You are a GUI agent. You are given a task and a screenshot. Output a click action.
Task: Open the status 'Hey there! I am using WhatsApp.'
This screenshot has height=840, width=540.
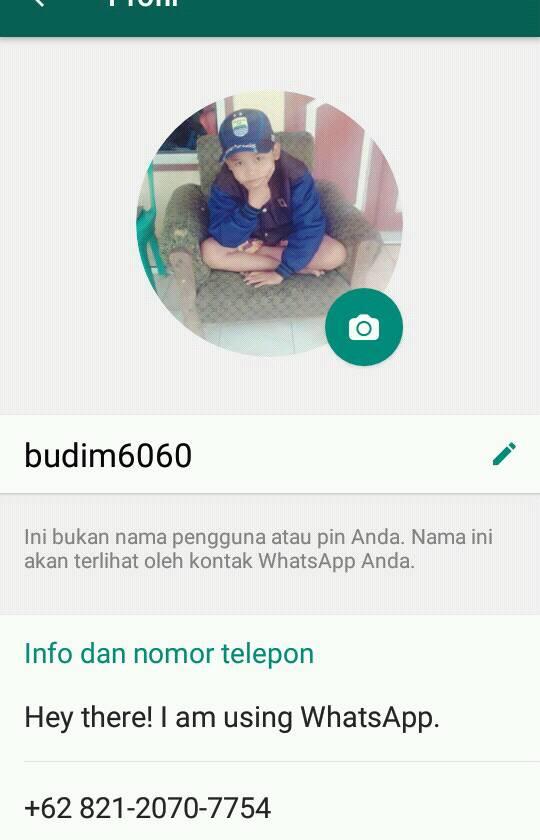270,717
